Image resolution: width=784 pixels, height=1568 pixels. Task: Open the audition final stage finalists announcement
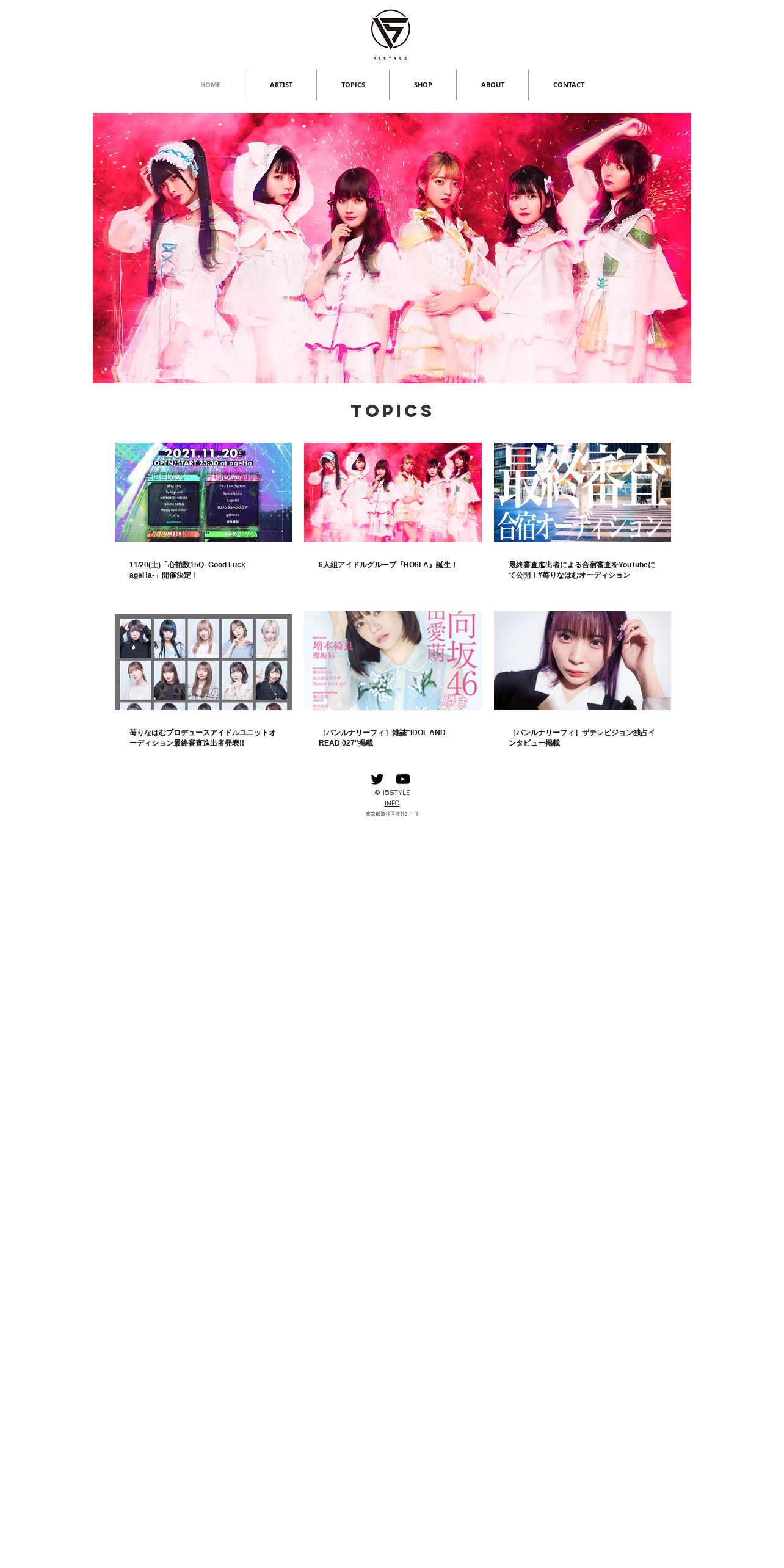point(202,738)
